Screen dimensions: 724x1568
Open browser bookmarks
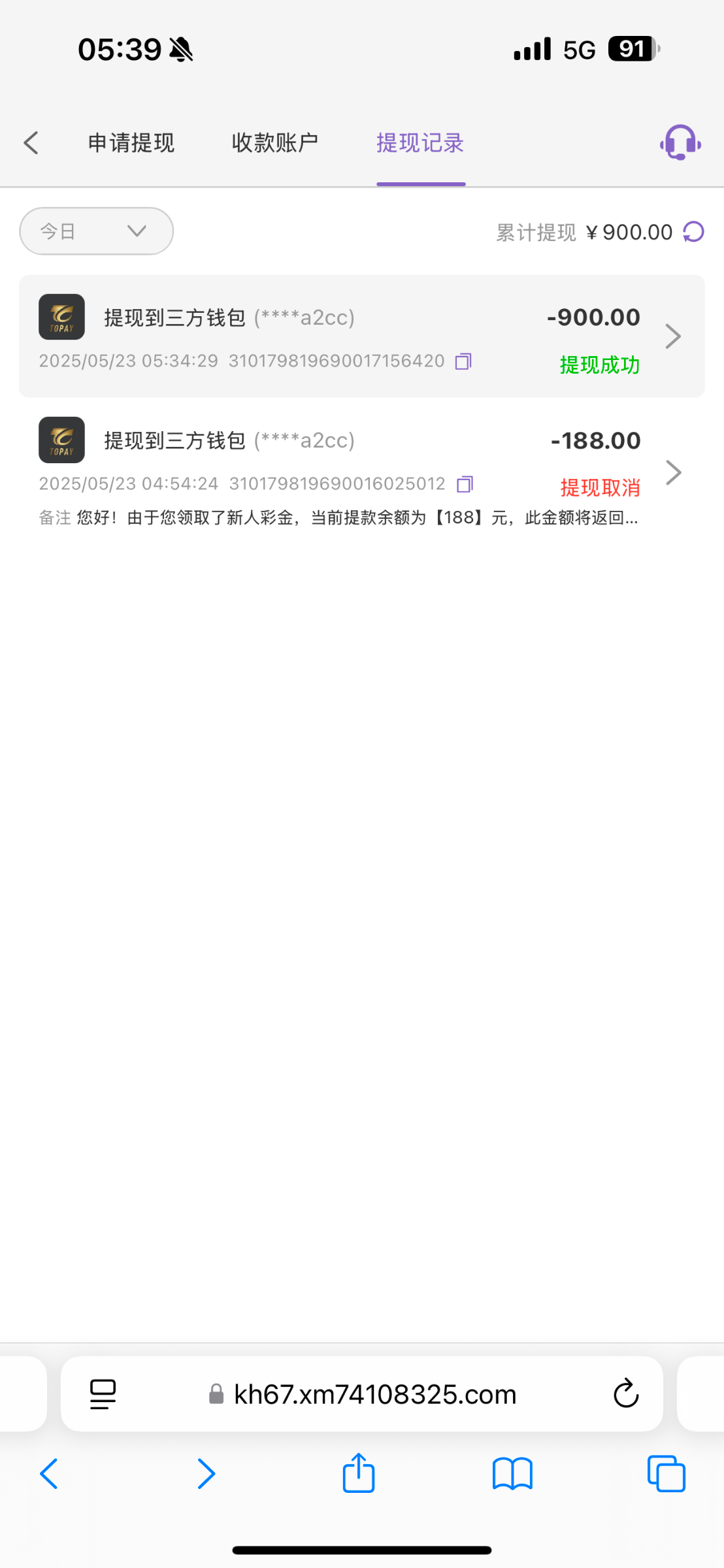pos(513,1475)
